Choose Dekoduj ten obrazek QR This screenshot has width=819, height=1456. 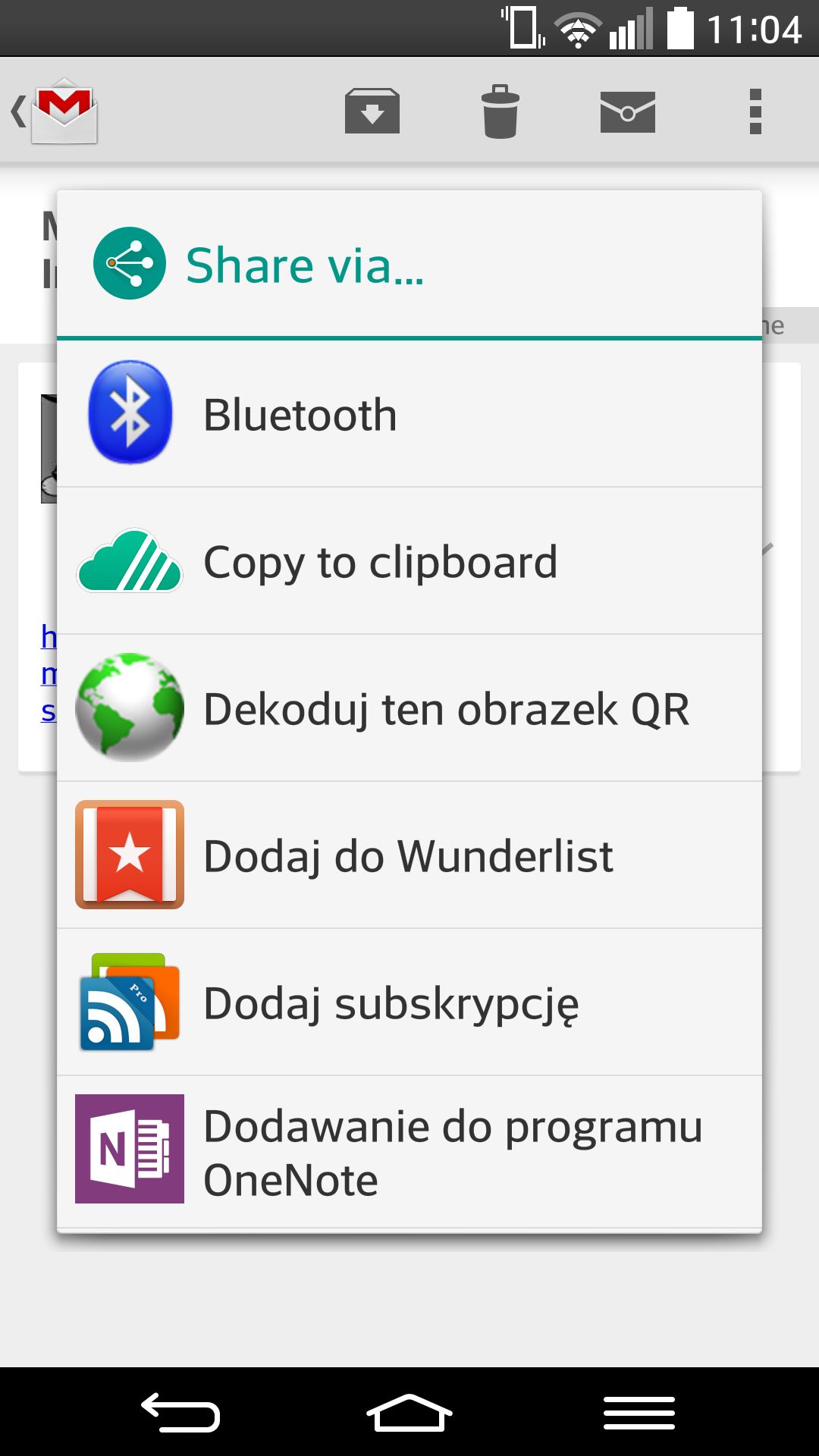(409, 708)
